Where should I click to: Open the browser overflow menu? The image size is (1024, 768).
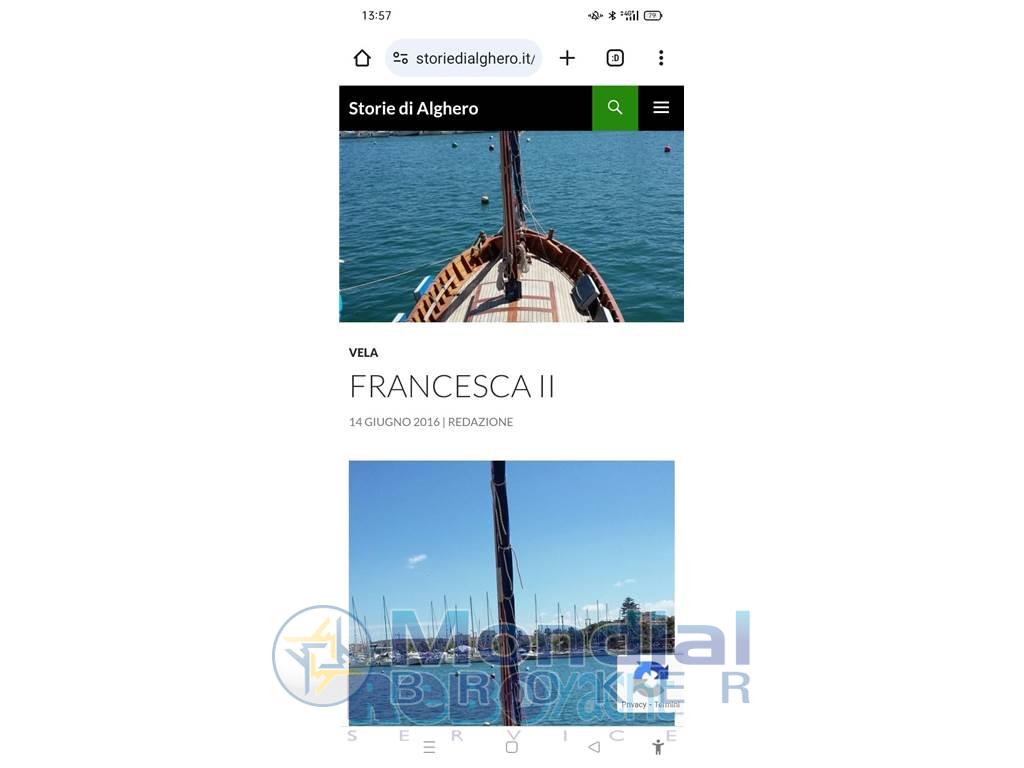click(661, 58)
